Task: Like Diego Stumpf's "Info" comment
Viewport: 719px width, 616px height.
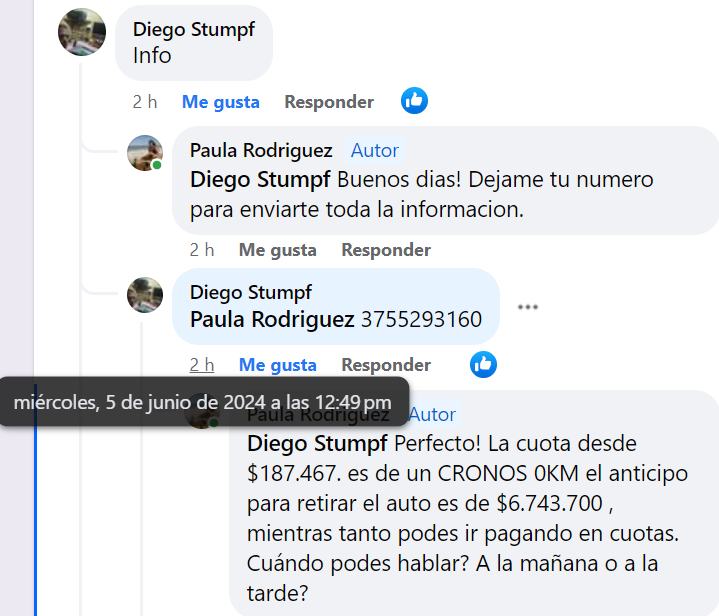Action: 220,102
